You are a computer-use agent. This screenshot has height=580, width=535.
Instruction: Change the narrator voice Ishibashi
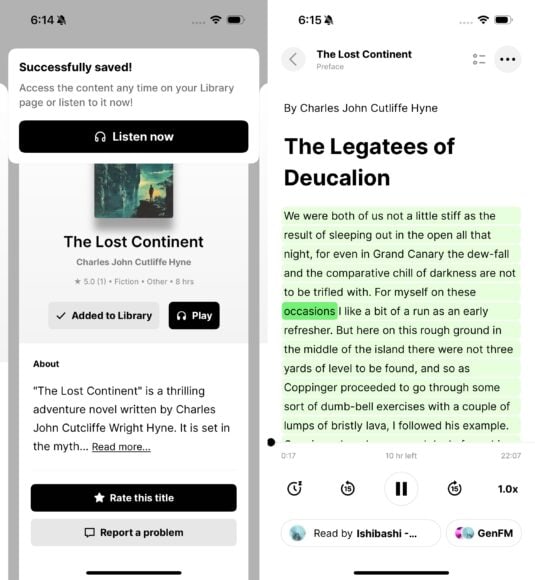pos(361,533)
